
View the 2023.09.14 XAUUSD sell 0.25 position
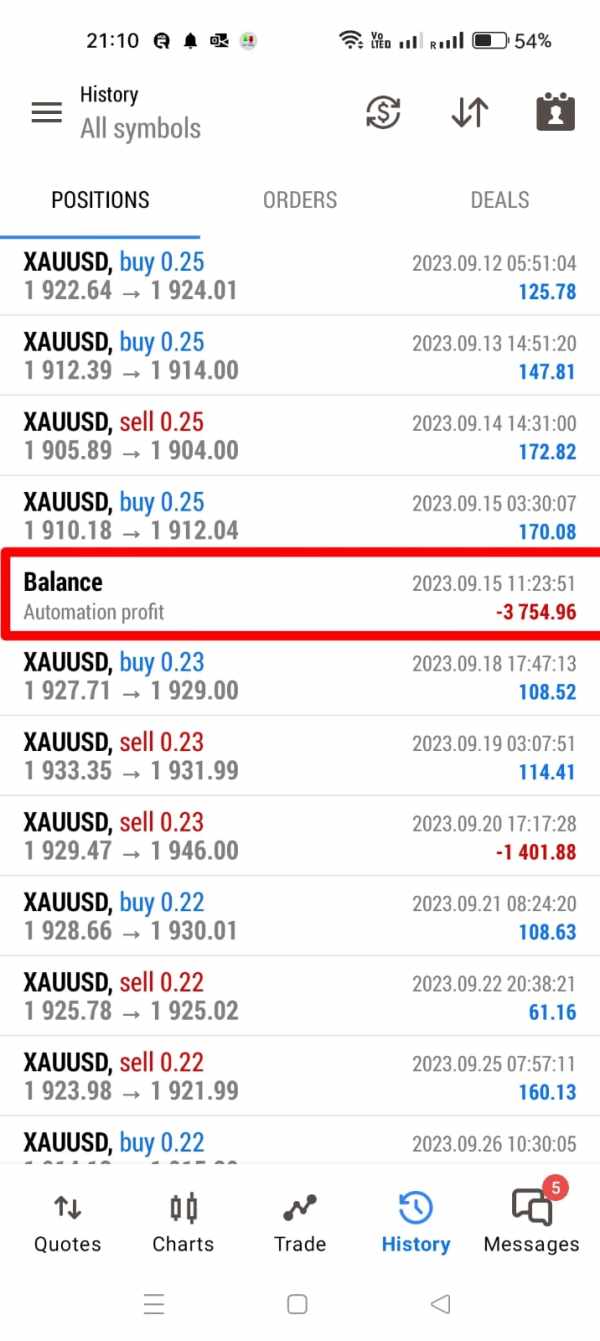coord(300,436)
